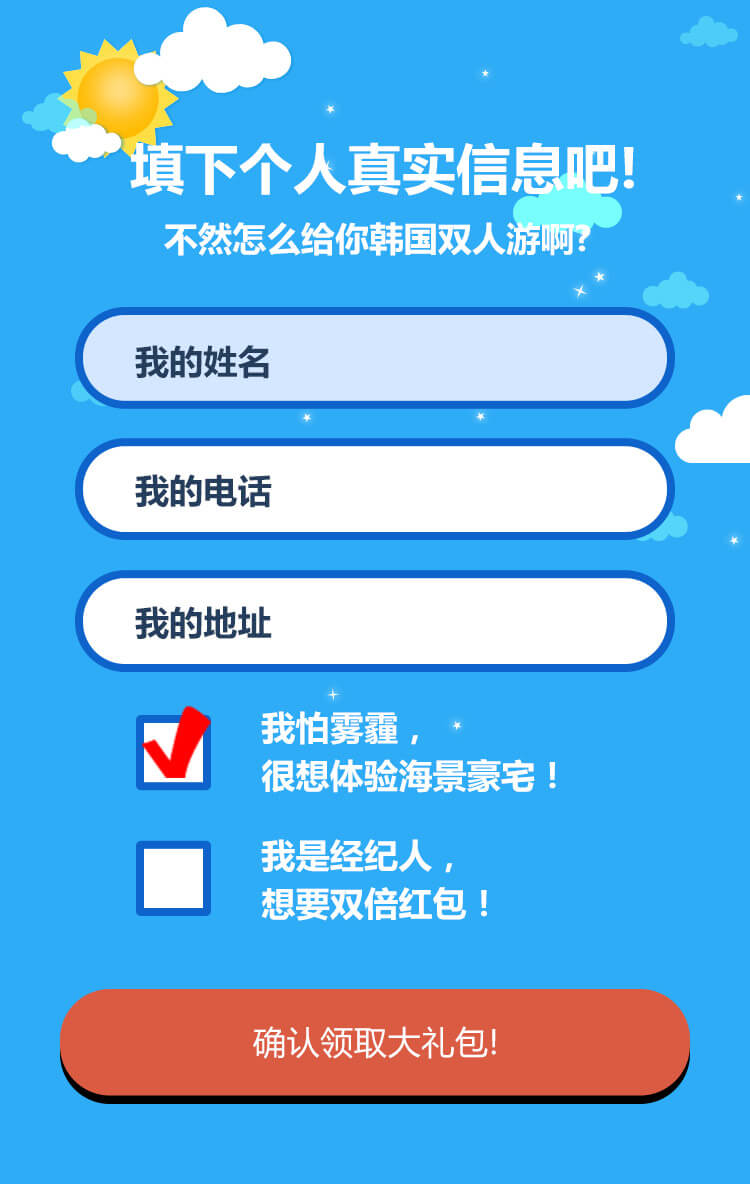Click the 确认领取大礼包 confirmation button

tap(375, 1044)
